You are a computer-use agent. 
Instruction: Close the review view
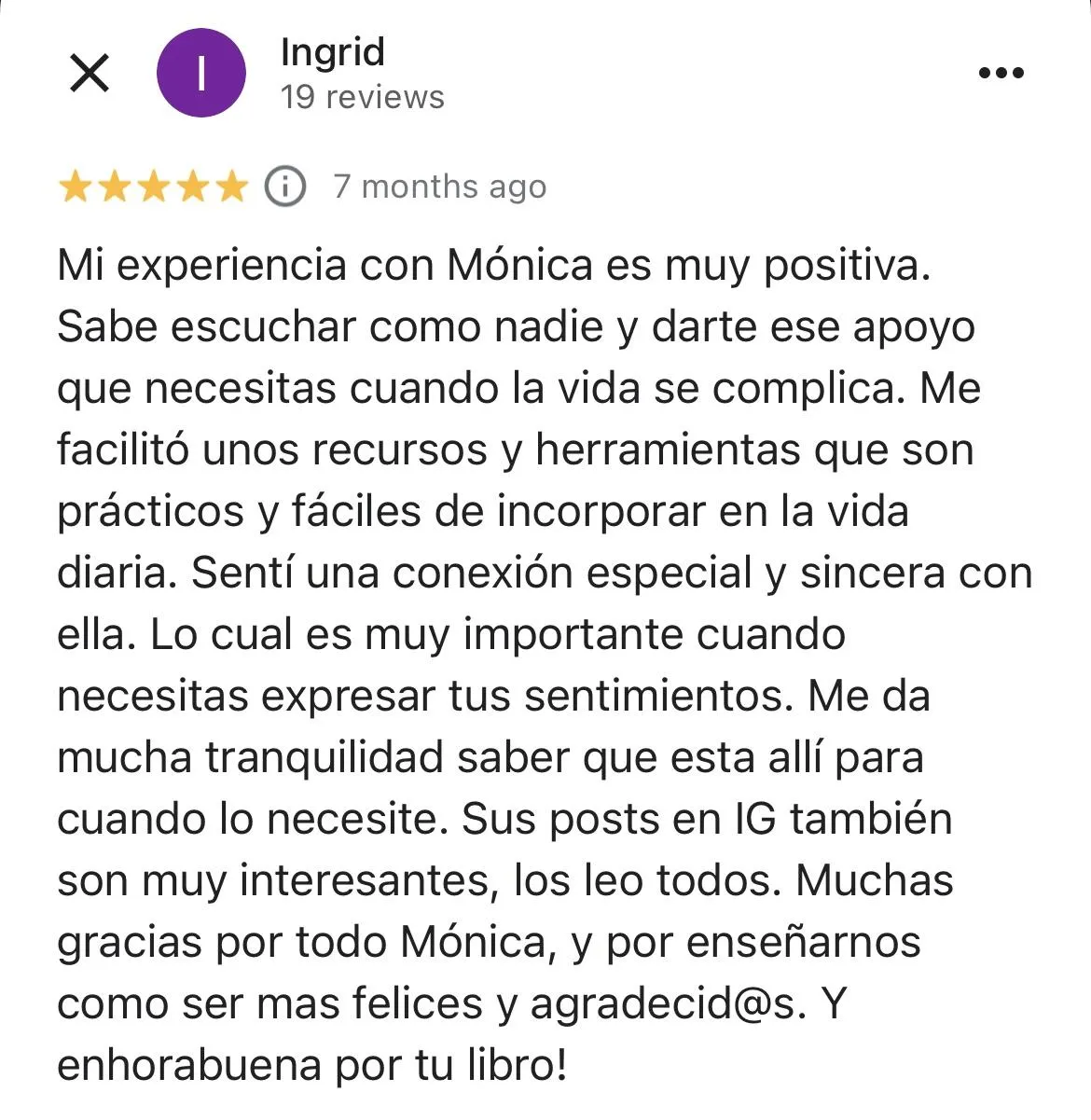(x=90, y=73)
